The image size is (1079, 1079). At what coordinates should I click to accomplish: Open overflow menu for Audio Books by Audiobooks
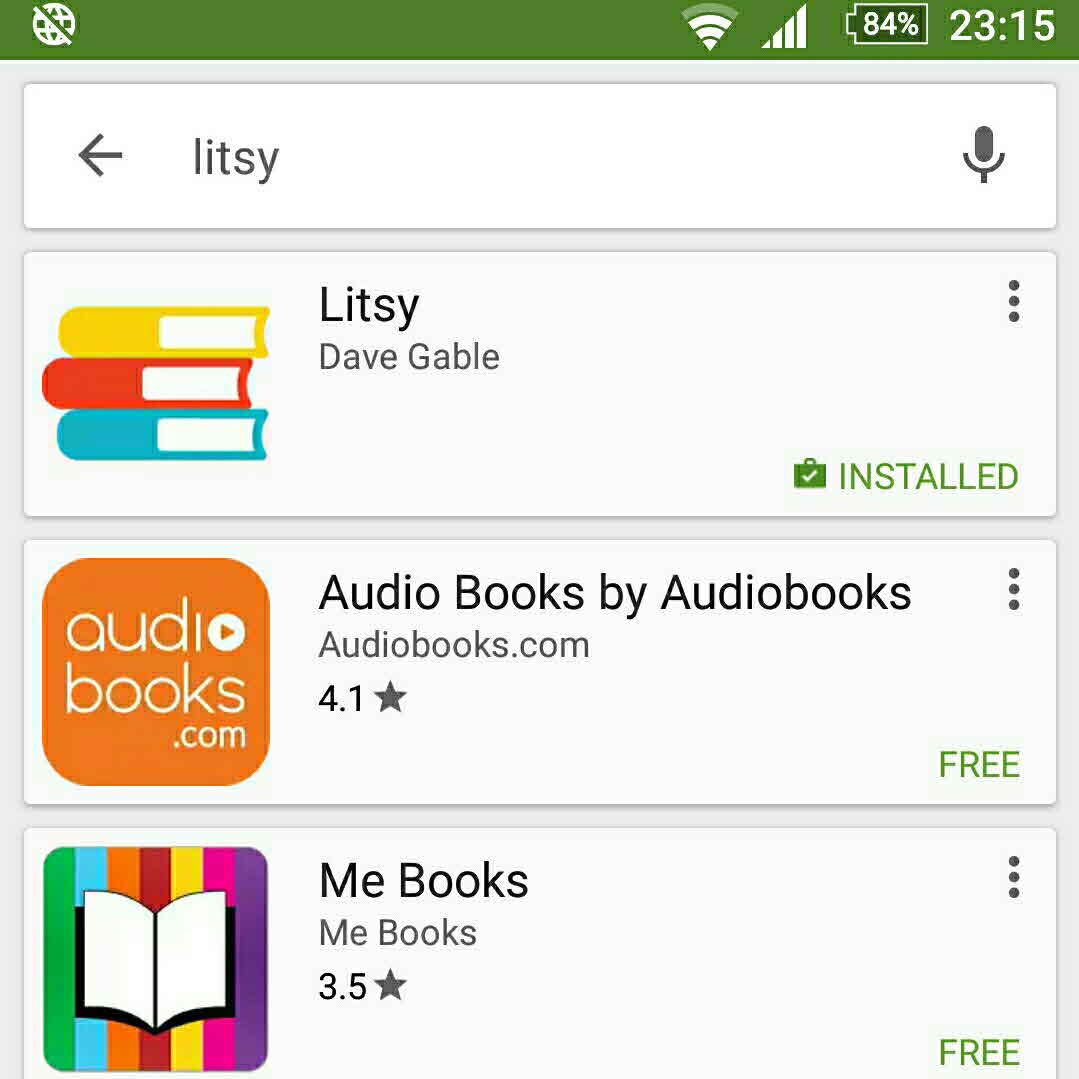coord(1013,589)
